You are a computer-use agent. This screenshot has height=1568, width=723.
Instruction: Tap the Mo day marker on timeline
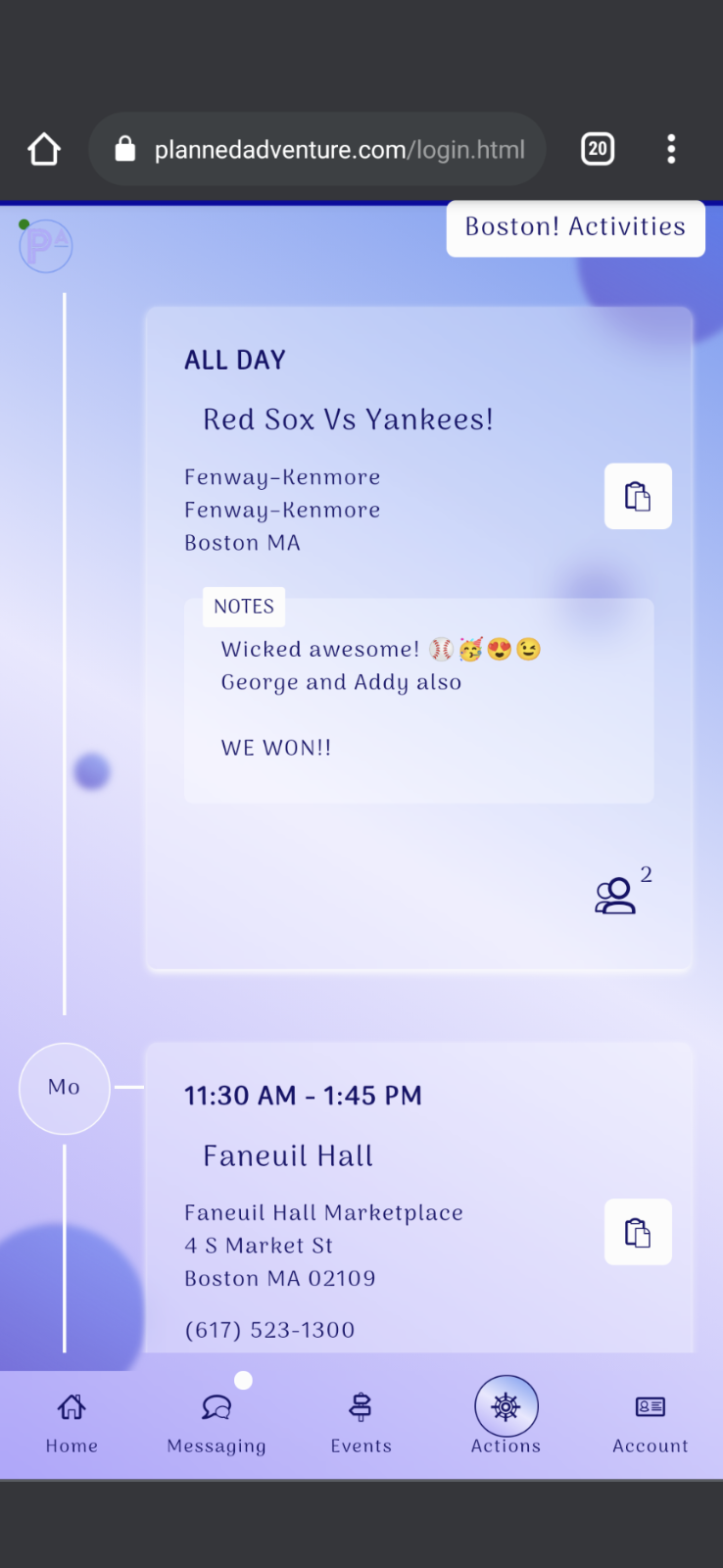tap(65, 1088)
